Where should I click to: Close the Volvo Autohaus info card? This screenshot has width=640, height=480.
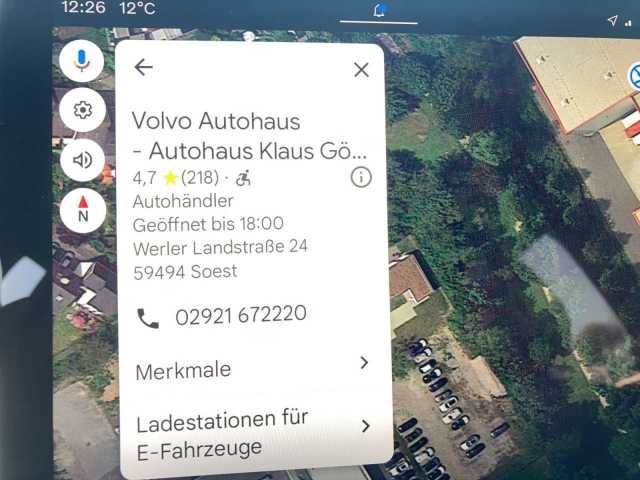[361, 69]
